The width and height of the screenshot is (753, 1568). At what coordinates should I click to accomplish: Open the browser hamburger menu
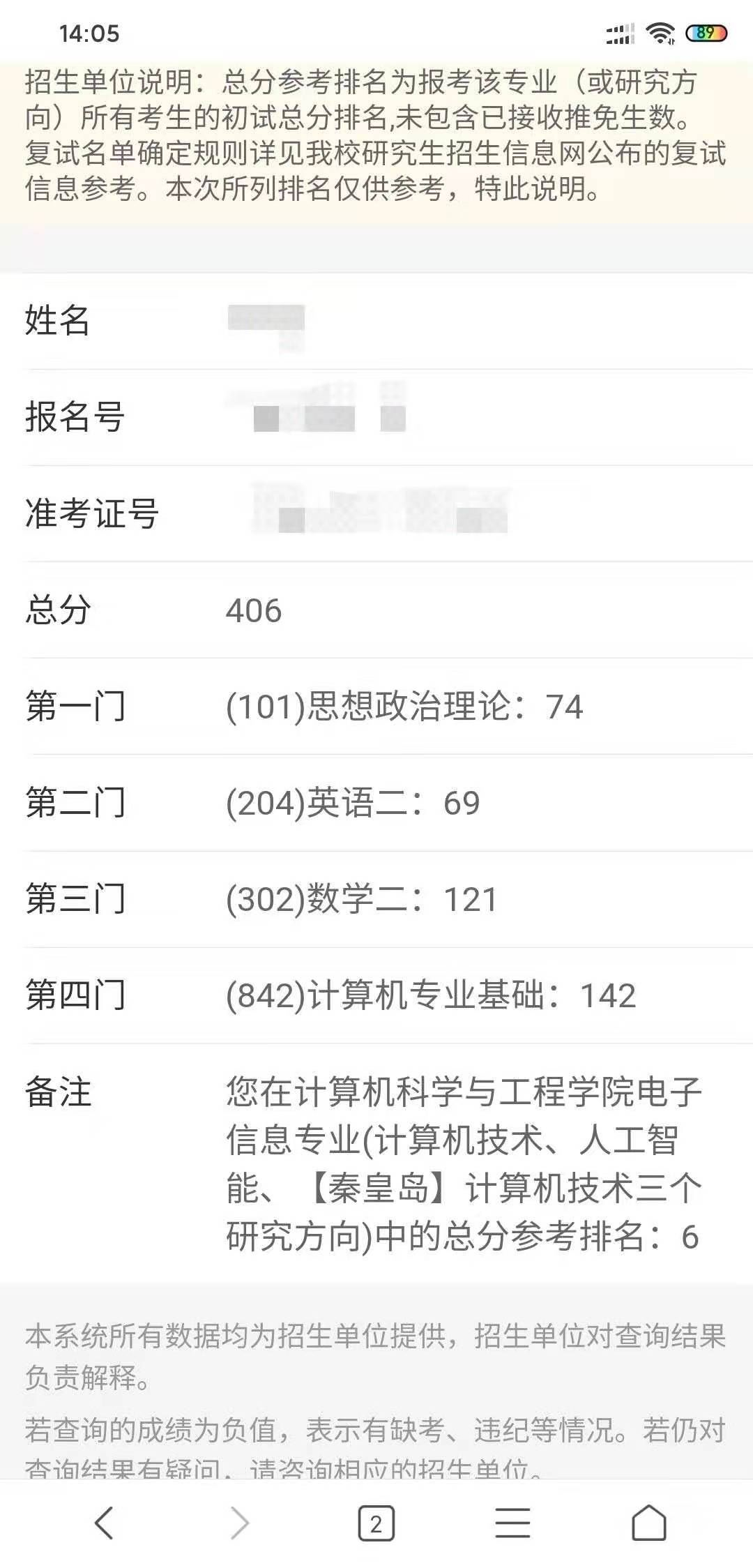[x=513, y=1523]
